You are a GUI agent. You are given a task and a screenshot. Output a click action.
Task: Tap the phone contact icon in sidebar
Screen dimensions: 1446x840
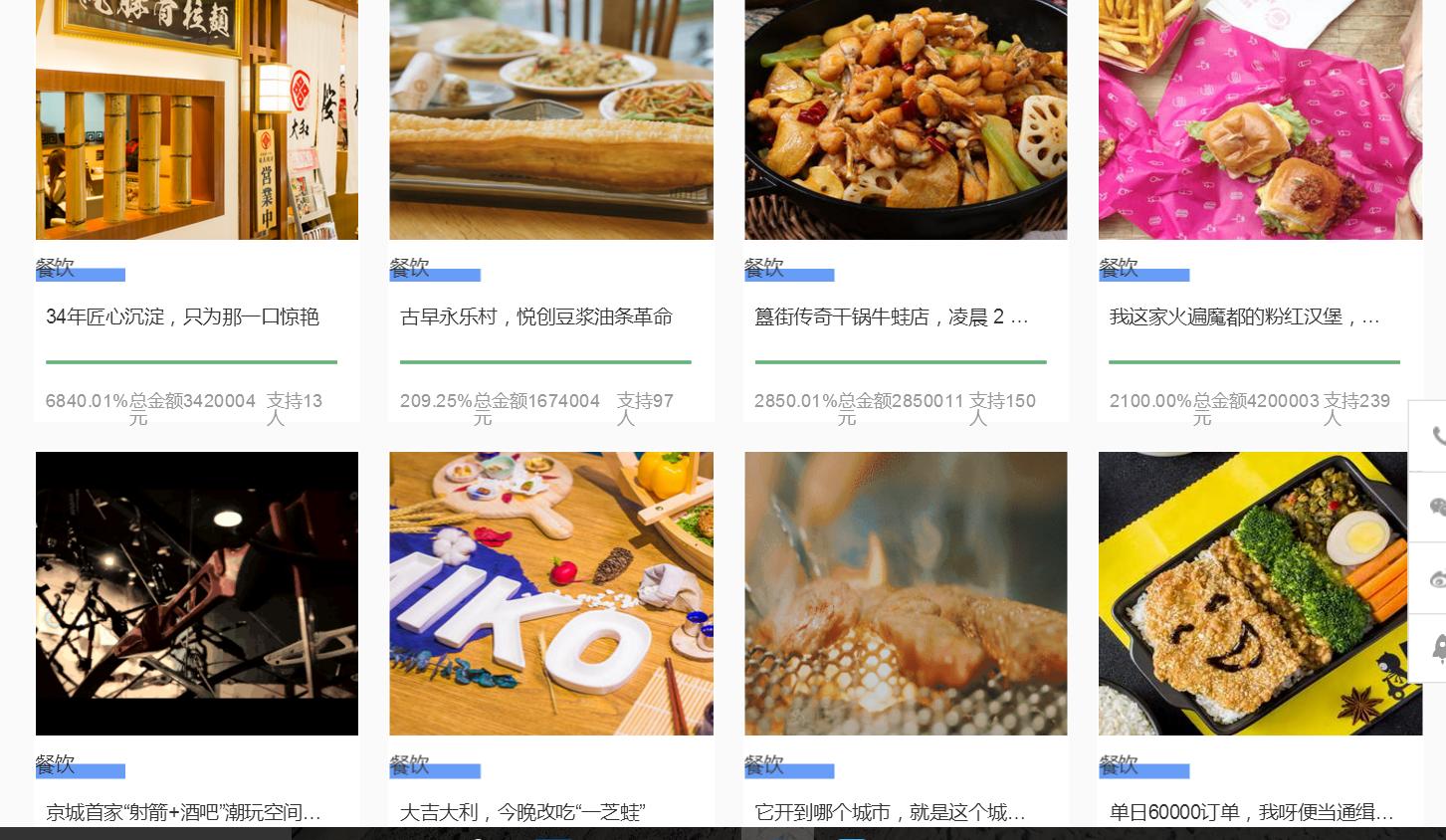[x=1436, y=436]
